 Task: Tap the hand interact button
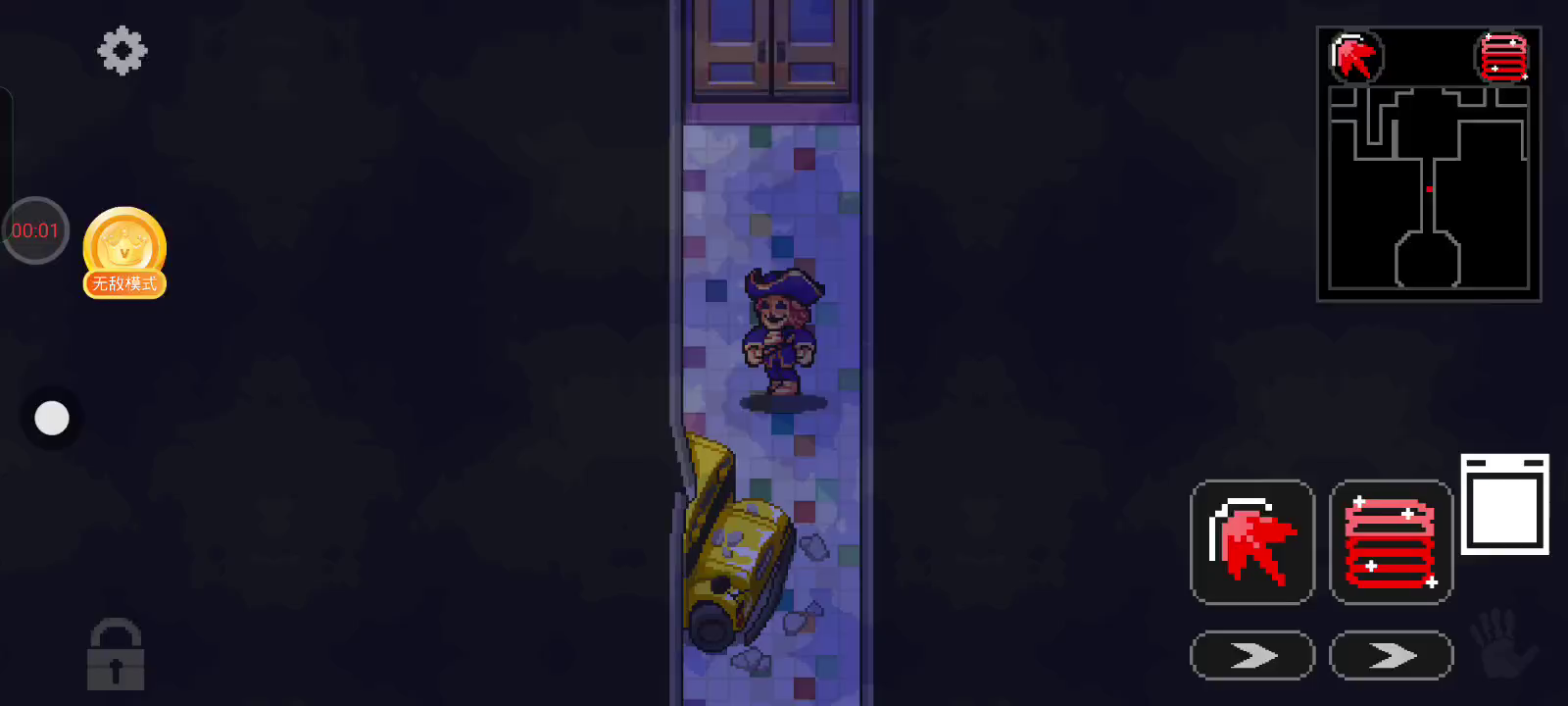[1504, 645]
